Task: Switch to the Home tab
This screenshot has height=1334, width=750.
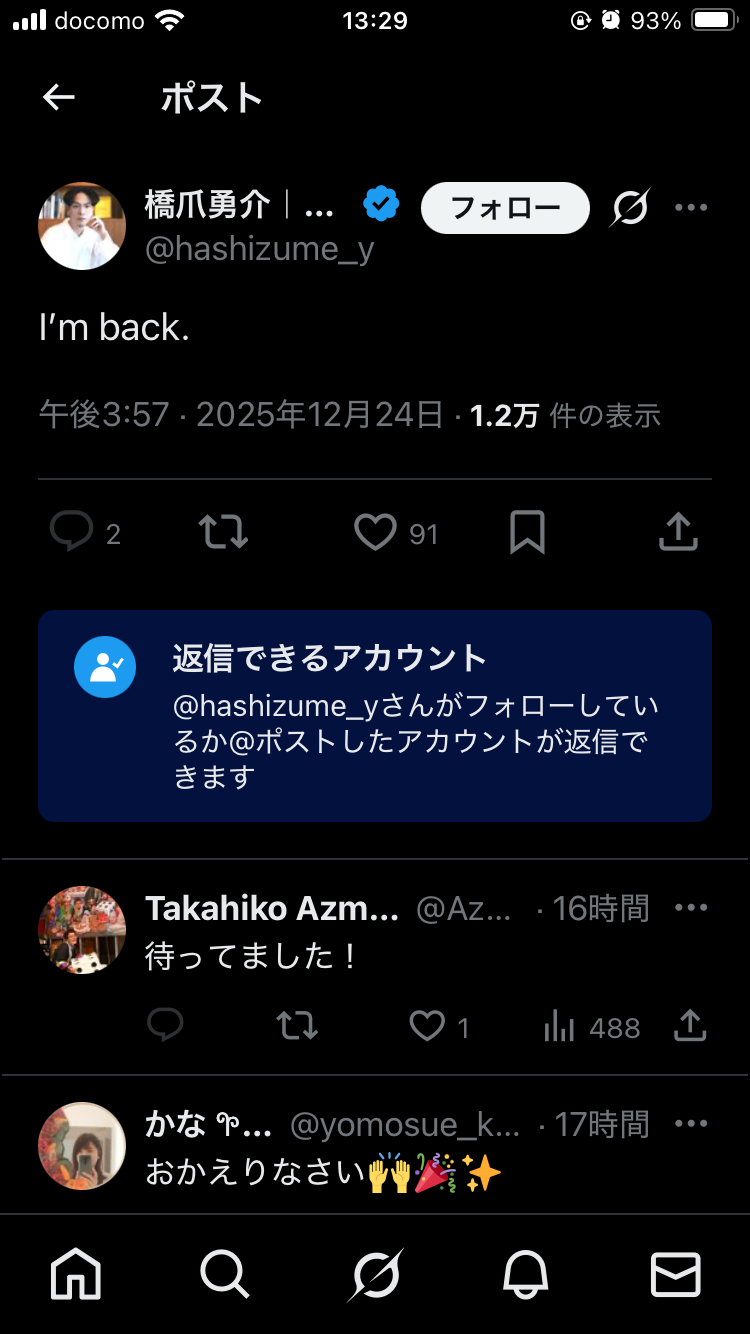Action: [76, 1275]
